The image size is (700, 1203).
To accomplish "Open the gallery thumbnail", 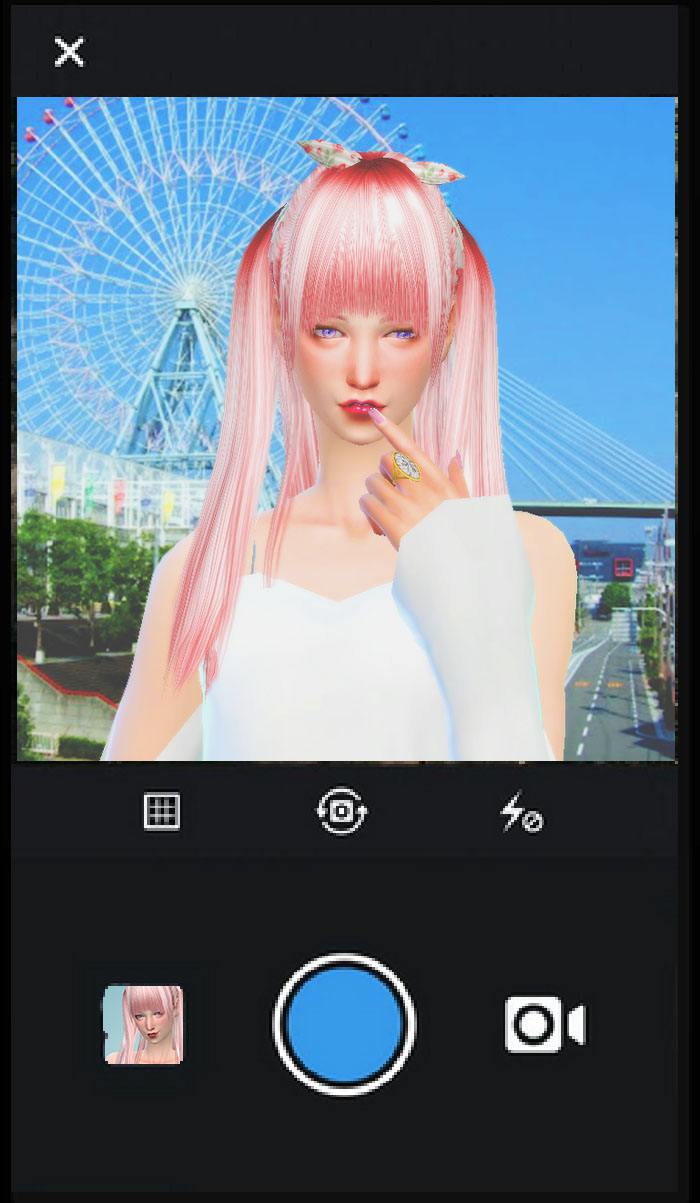I will click(x=144, y=1024).
